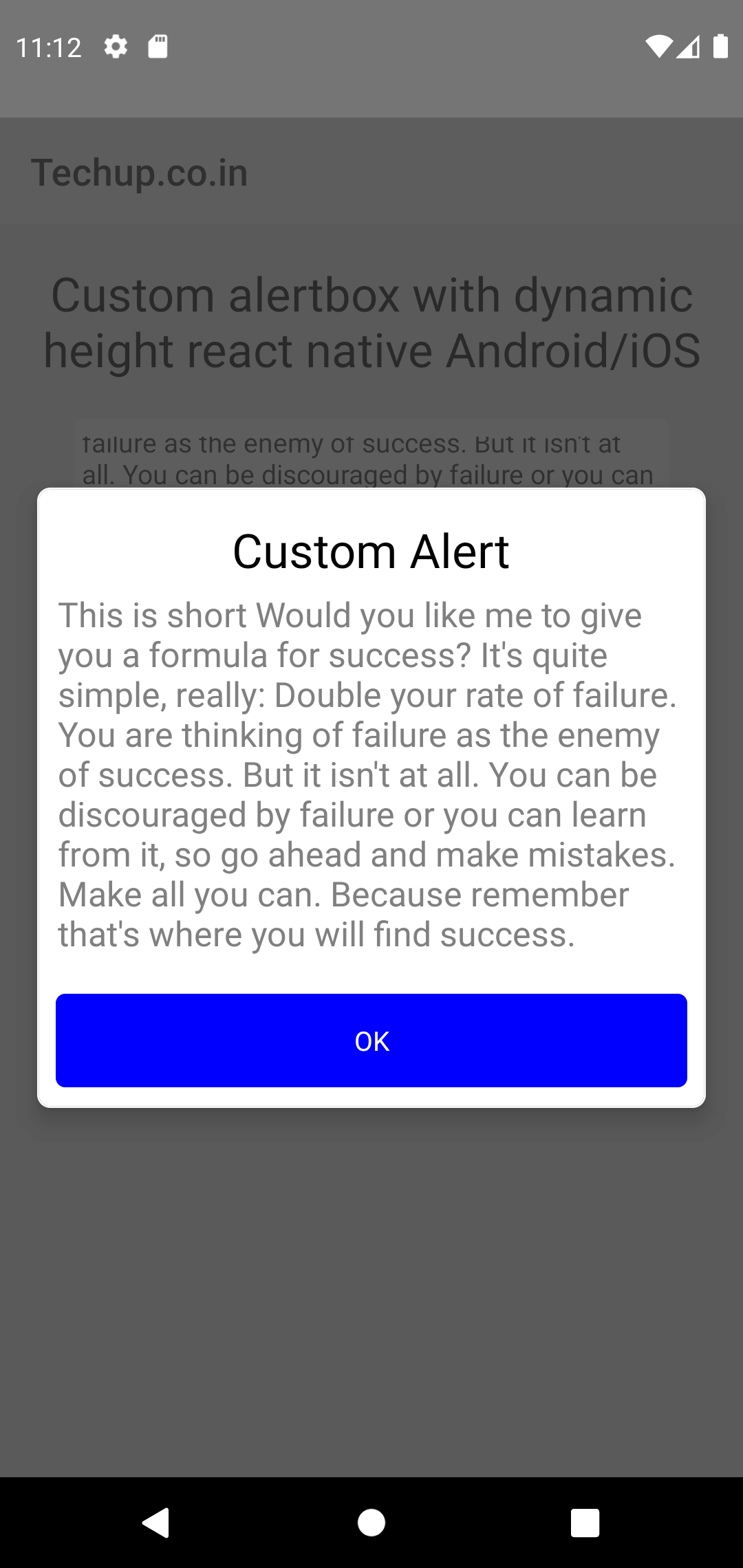Select the page heading about custom alertbox

coord(371,322)
